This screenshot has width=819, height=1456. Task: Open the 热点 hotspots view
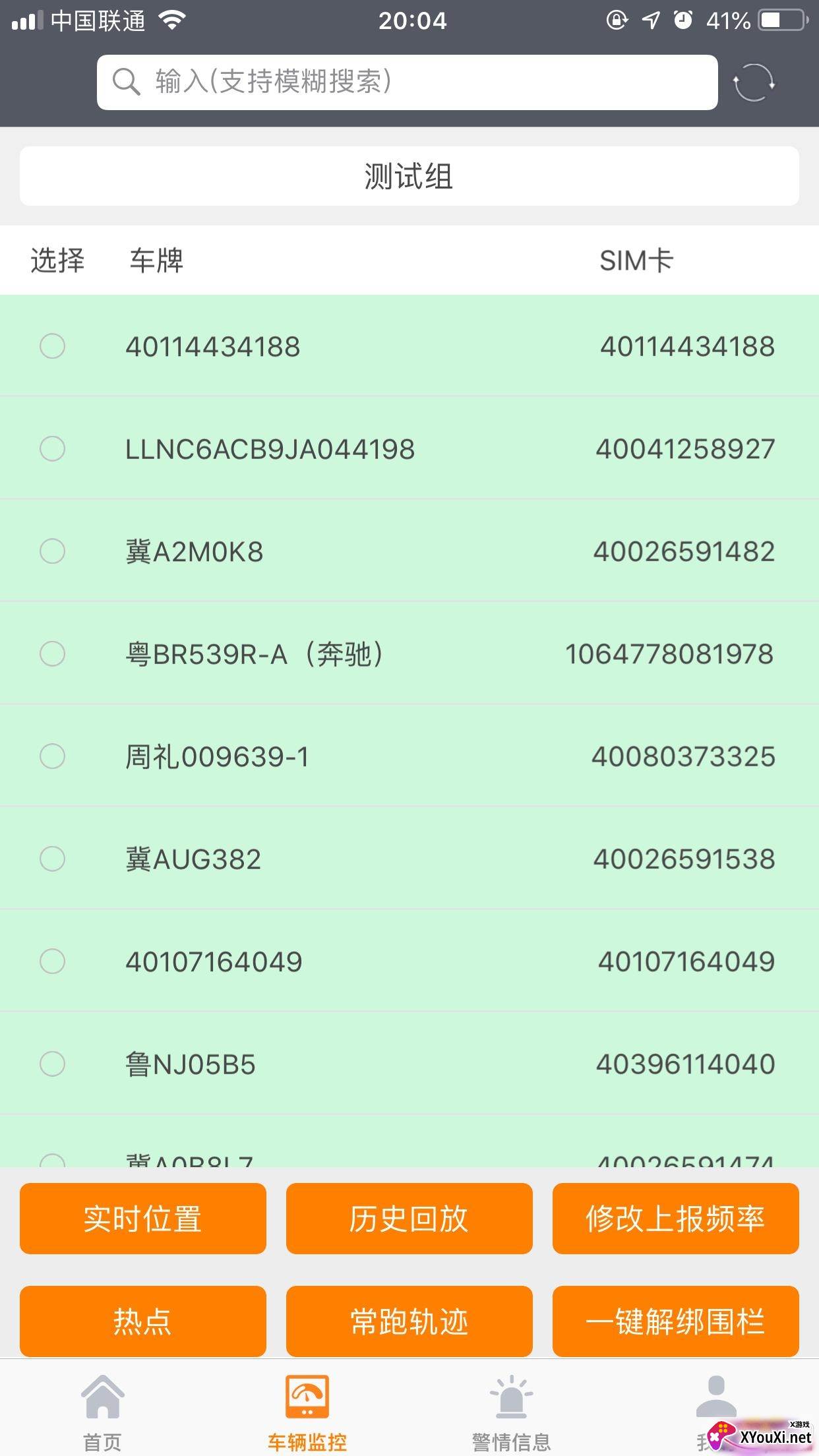142,1321
